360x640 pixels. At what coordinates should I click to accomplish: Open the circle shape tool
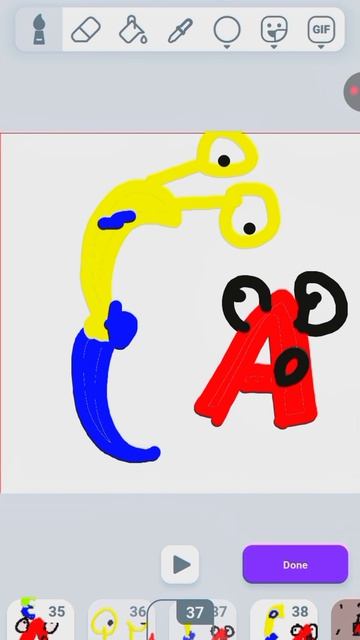pyautogui.click(x=227, y=30)
